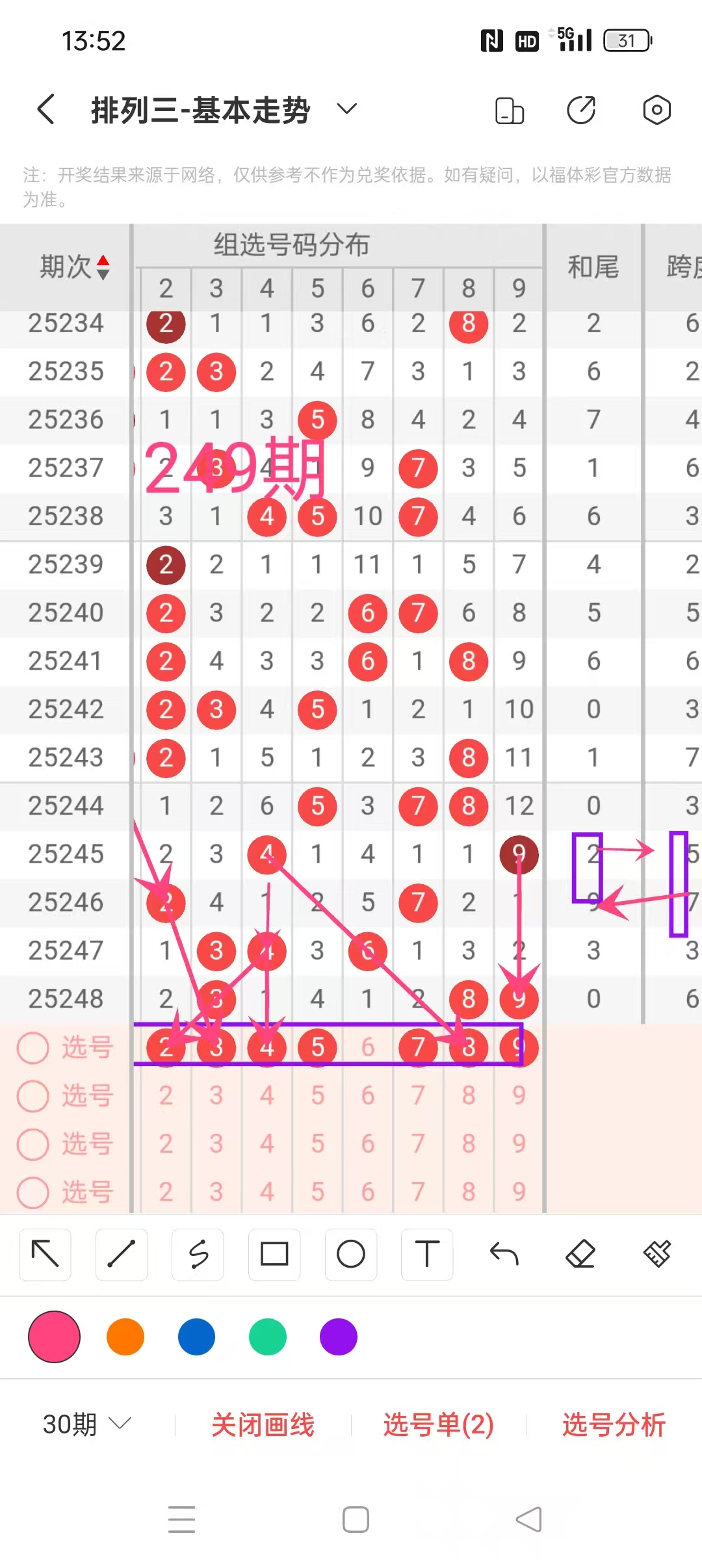The width and height of the screenshot is (702, 1568).
Task: Tap 关闭画线 to close drawing mode
Action: click(263, 1424)
